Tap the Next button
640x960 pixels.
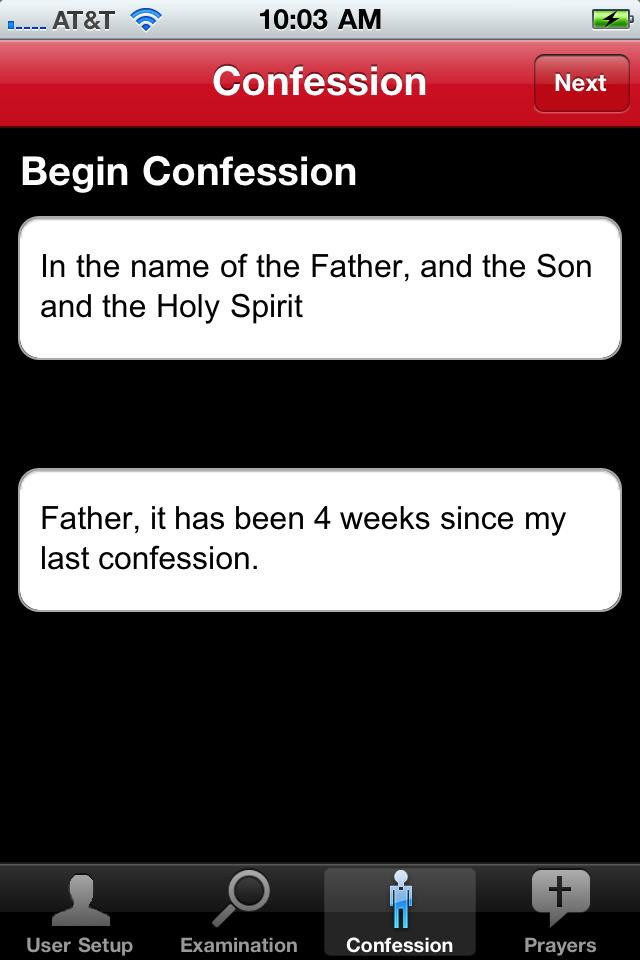click(x=580, y=83)
